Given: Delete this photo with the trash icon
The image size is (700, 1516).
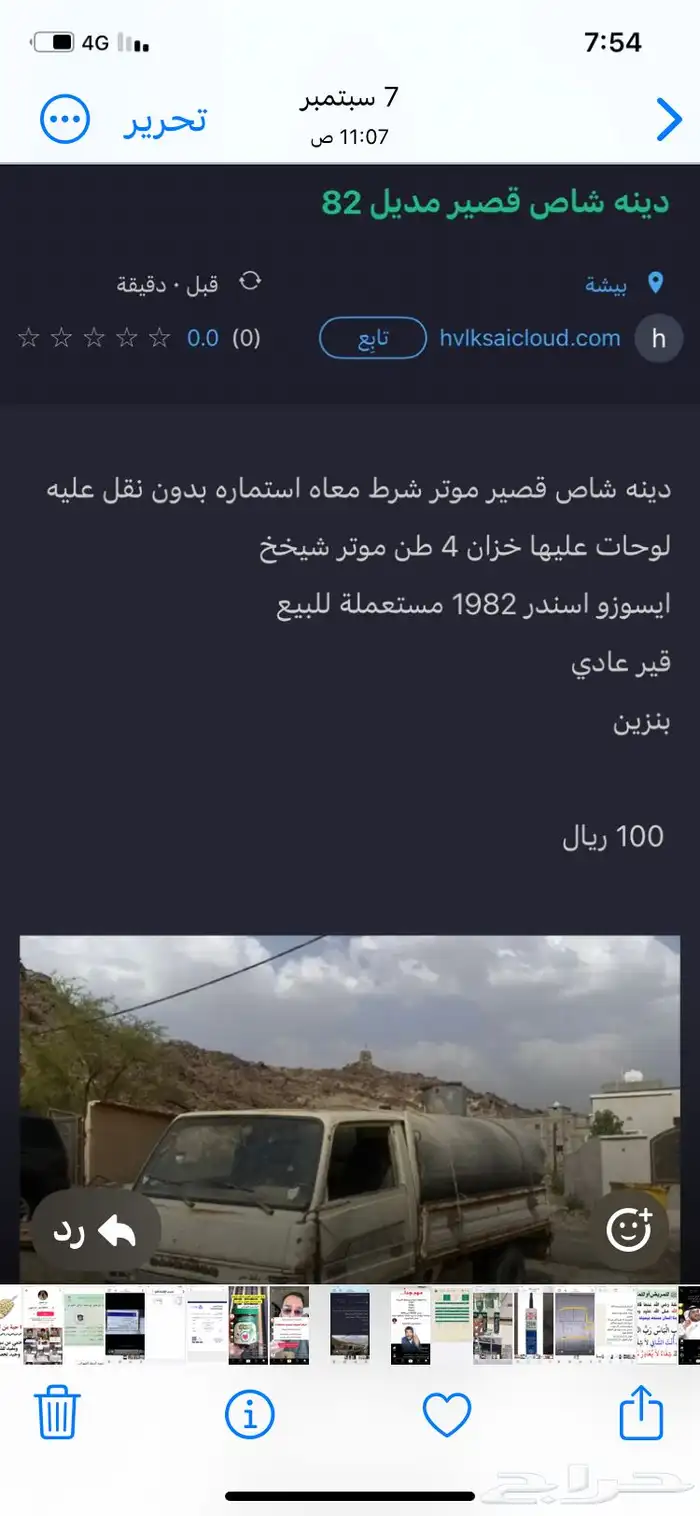Looking at the screenshot, I should (57, 1414).
